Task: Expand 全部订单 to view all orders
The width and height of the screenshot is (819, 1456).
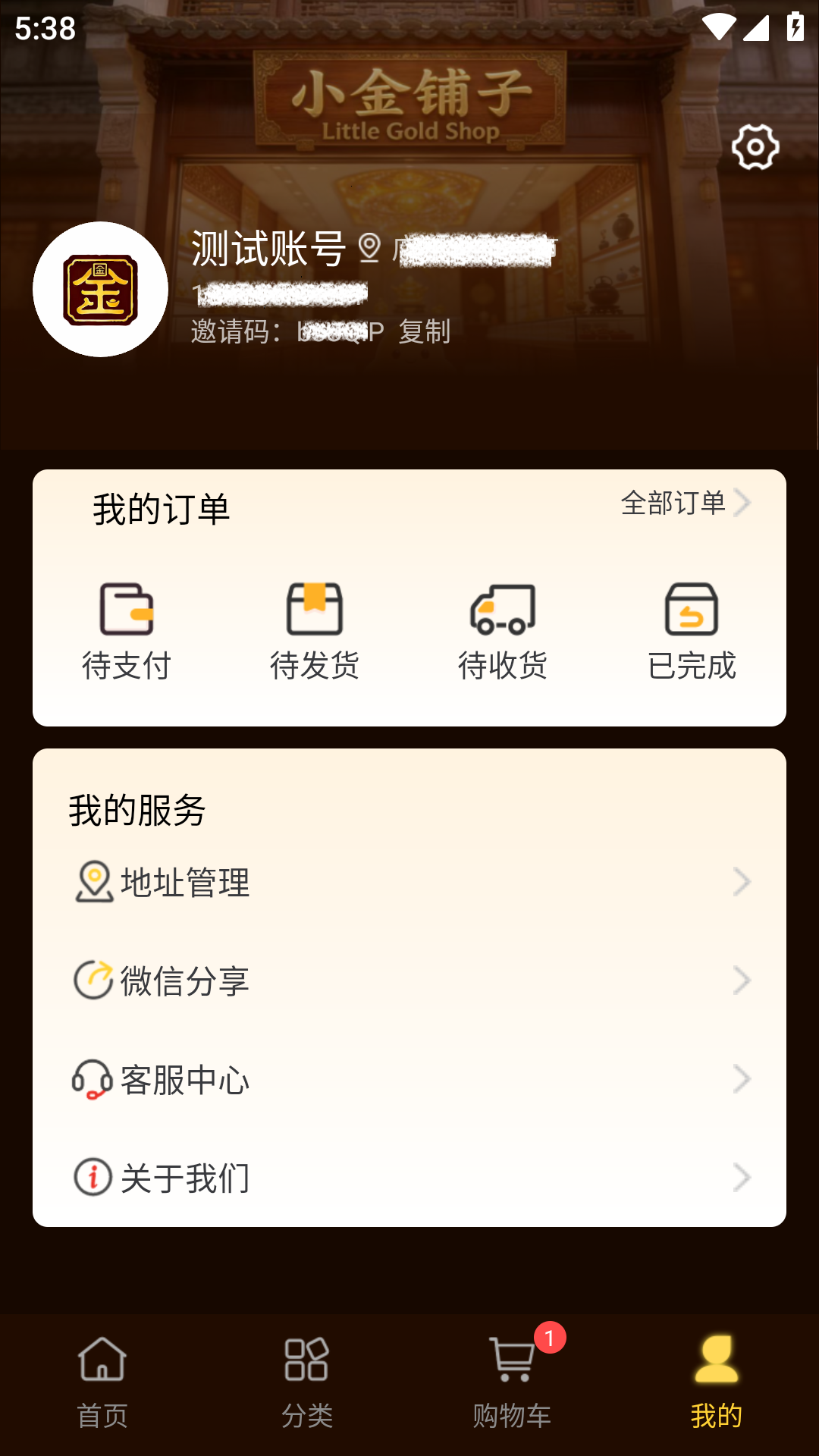Action: click(x=673, y=503)
